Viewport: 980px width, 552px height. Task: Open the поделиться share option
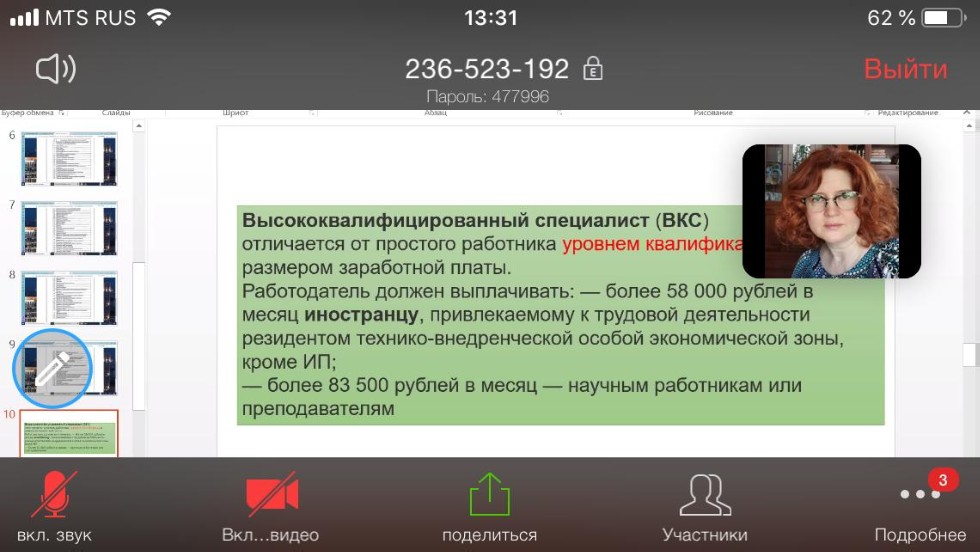coord(489,505)
